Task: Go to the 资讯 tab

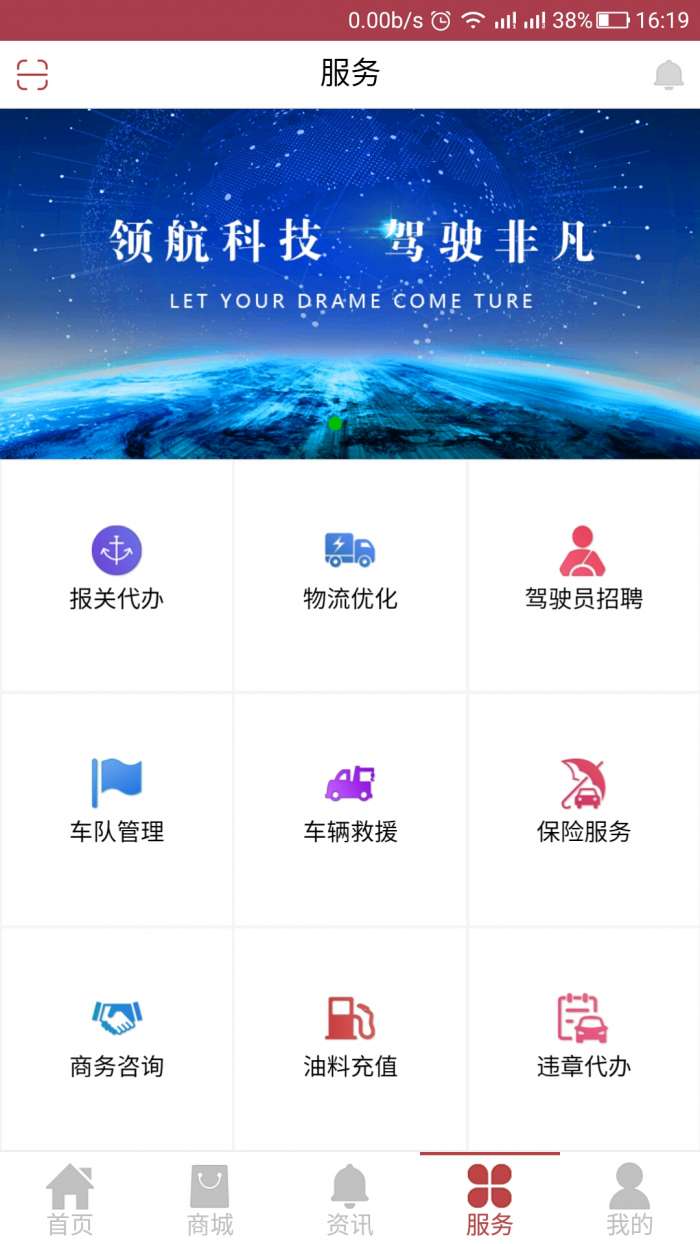Action: (350, 1199)
